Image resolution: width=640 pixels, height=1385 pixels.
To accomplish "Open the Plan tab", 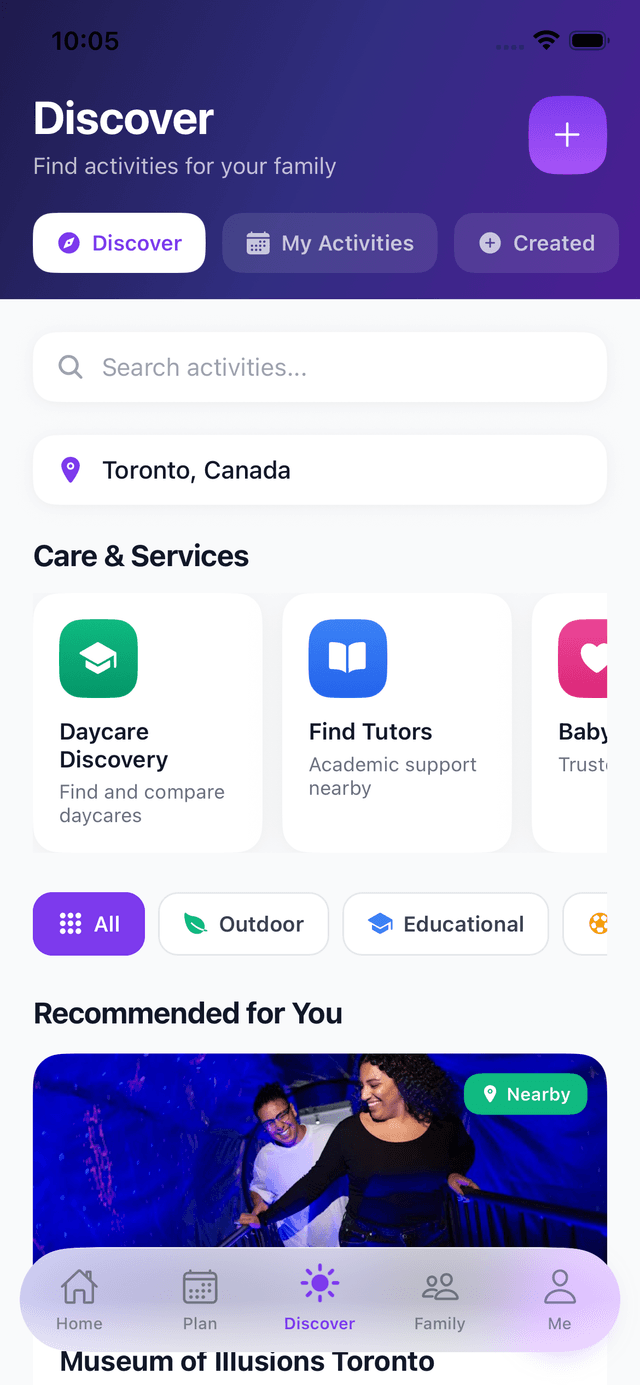I will coord(200,1300).
